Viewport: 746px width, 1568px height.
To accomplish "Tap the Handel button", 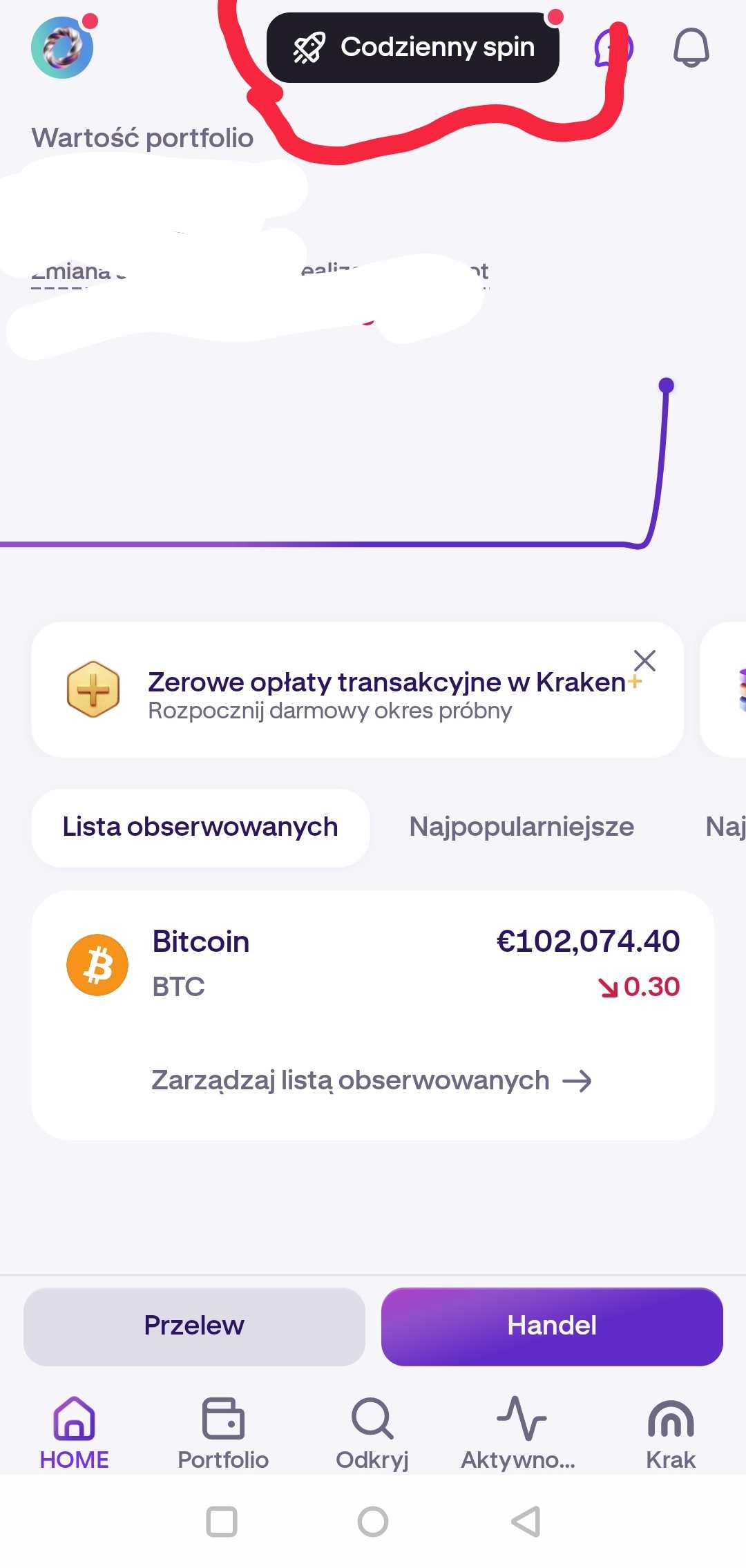I will click(552, 1326).
